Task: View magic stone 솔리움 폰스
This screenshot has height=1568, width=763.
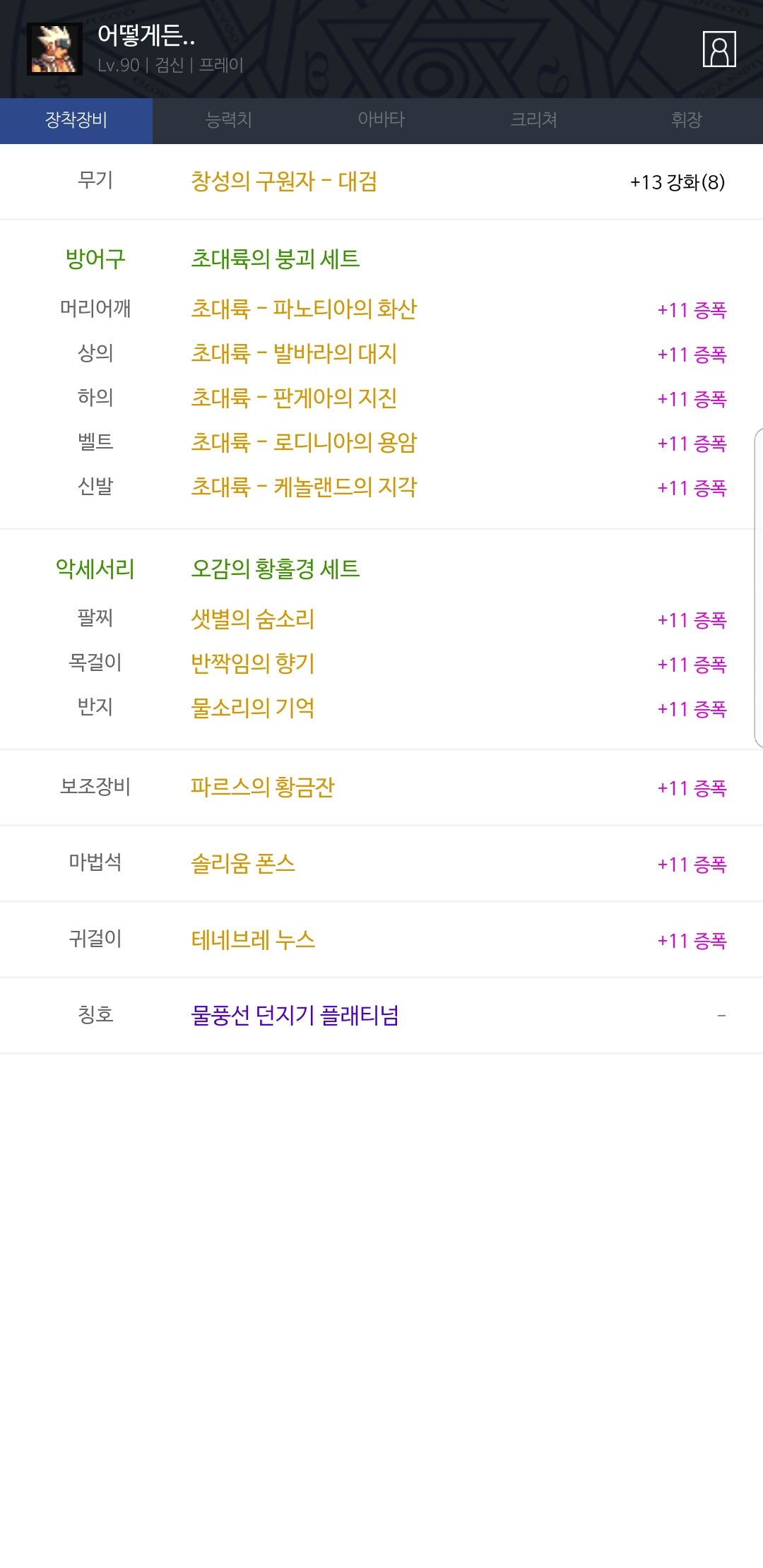Action: pyautogui.click(x=243, y=864)
